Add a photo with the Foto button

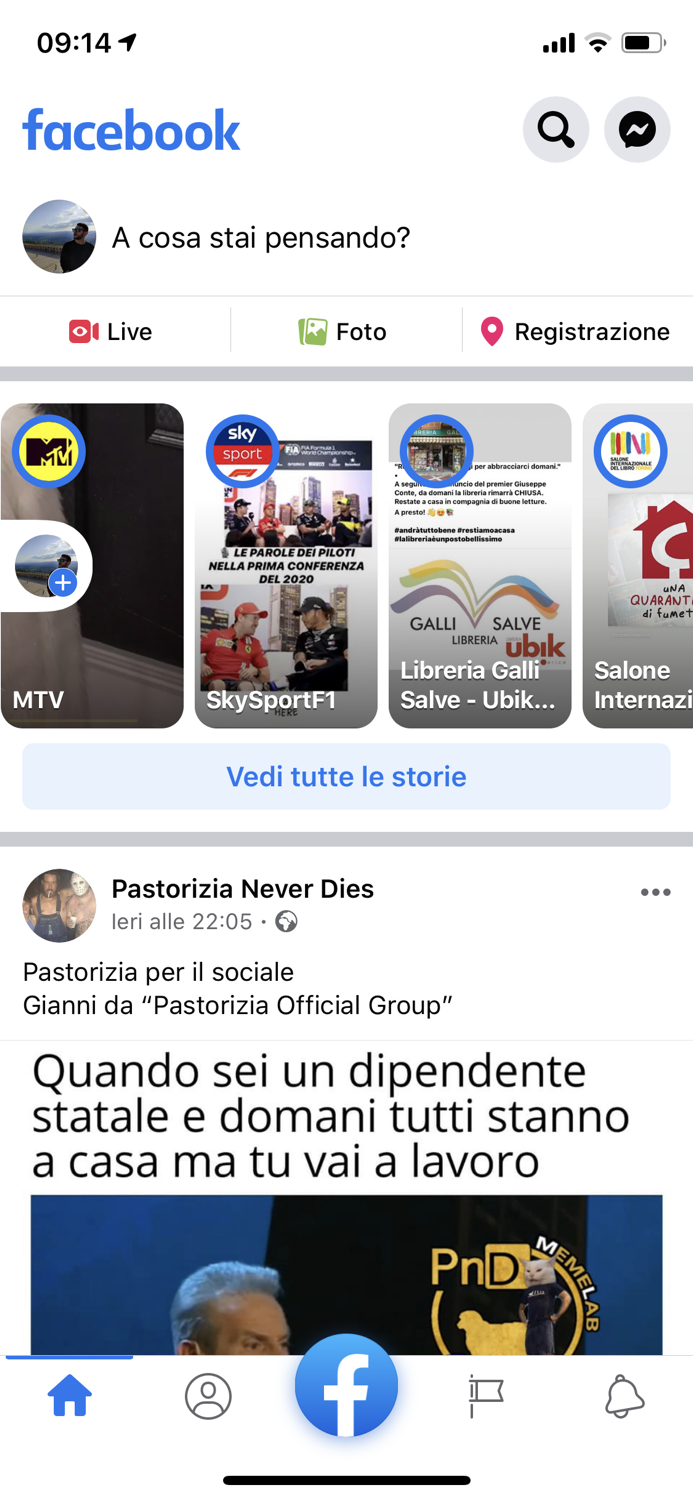coord(343,332)
